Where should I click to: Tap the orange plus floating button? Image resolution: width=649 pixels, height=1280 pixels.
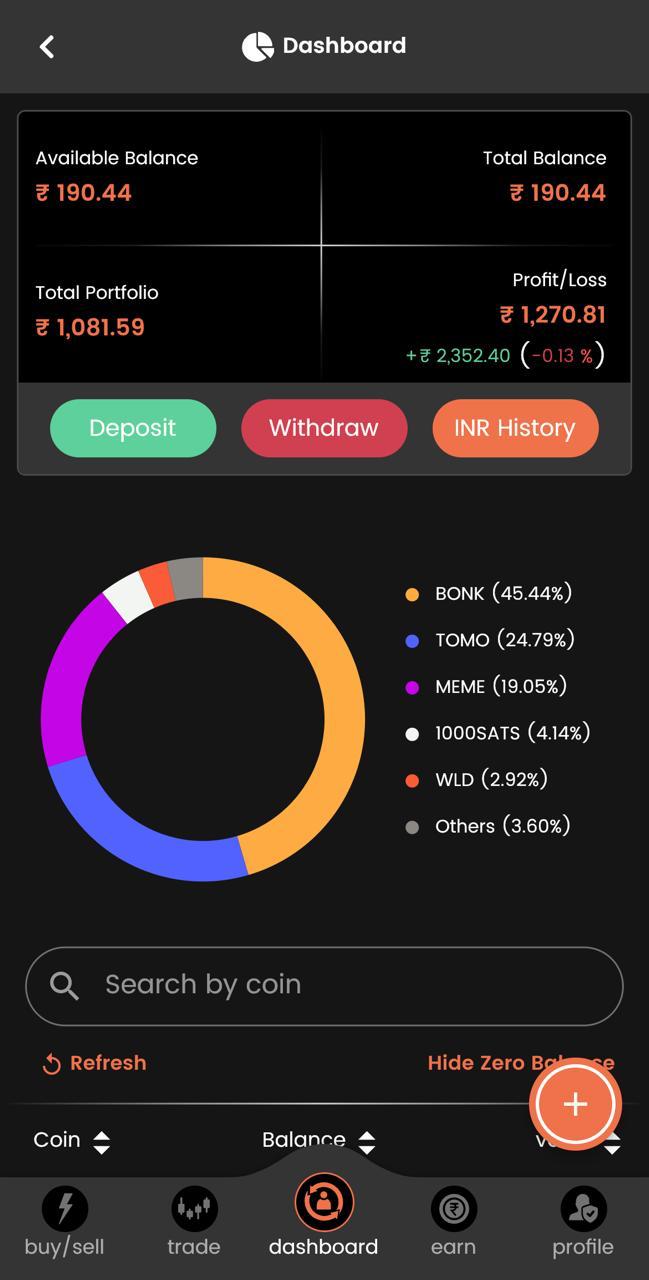pyautogui.click(x=575, y=1104)
